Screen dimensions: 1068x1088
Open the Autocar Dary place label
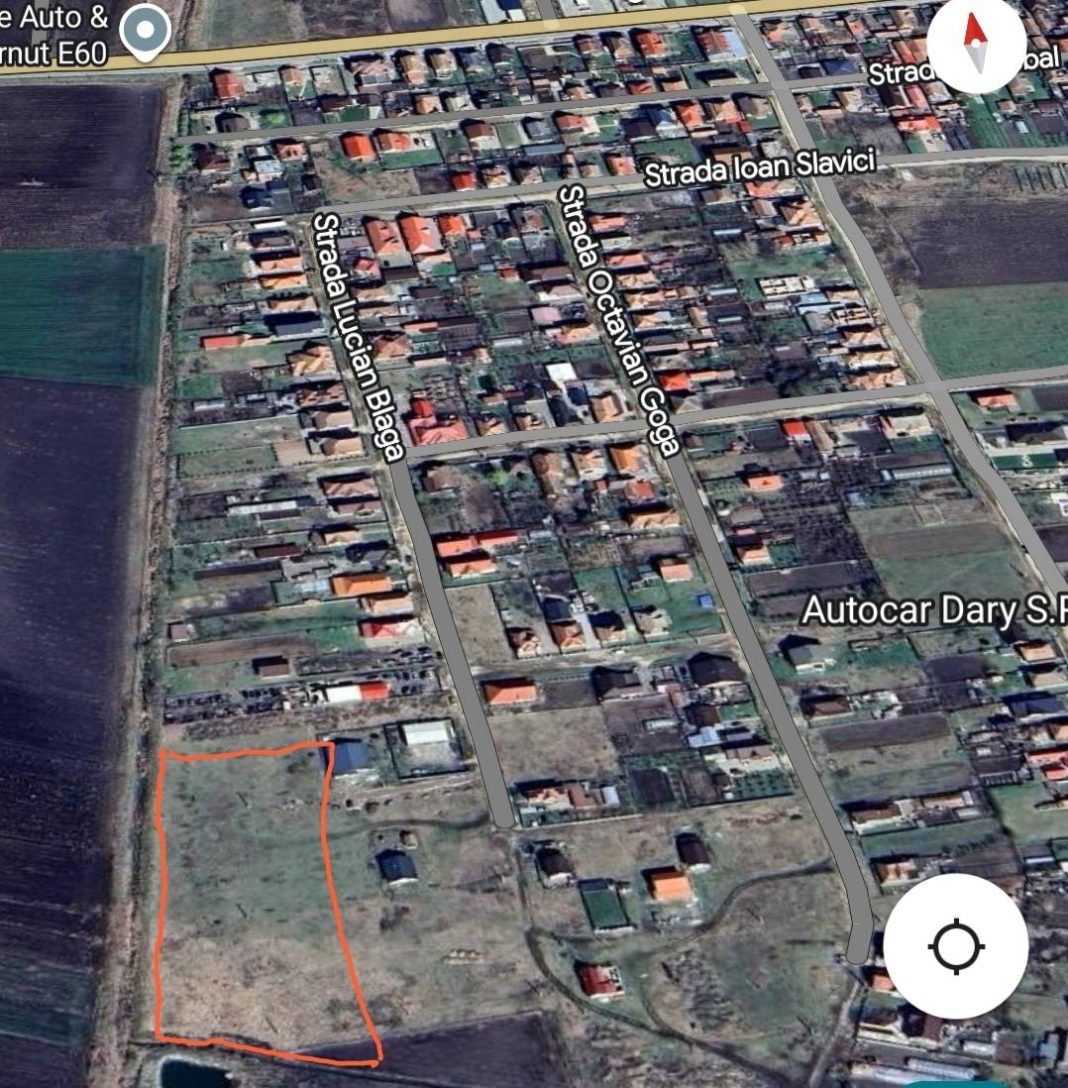click(934, 610)
